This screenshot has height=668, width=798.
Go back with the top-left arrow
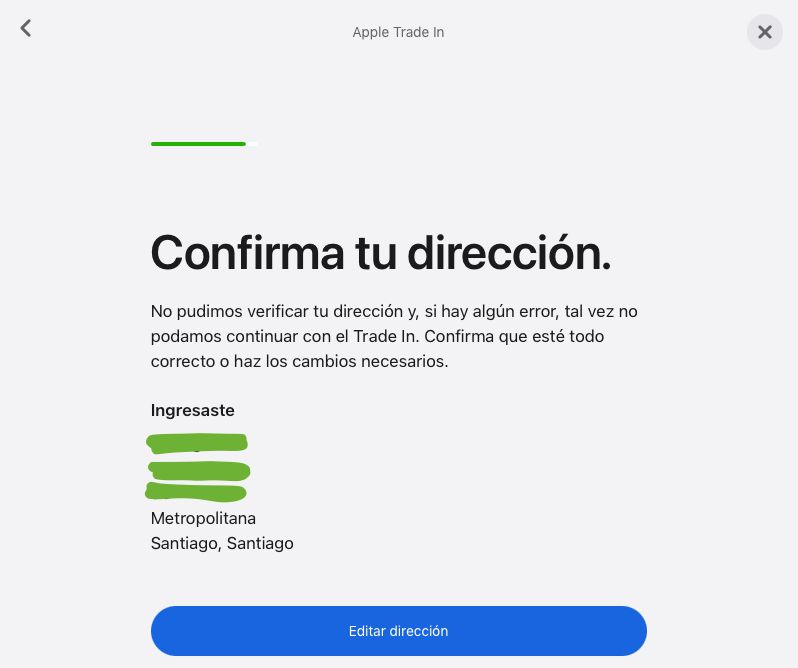26,28
